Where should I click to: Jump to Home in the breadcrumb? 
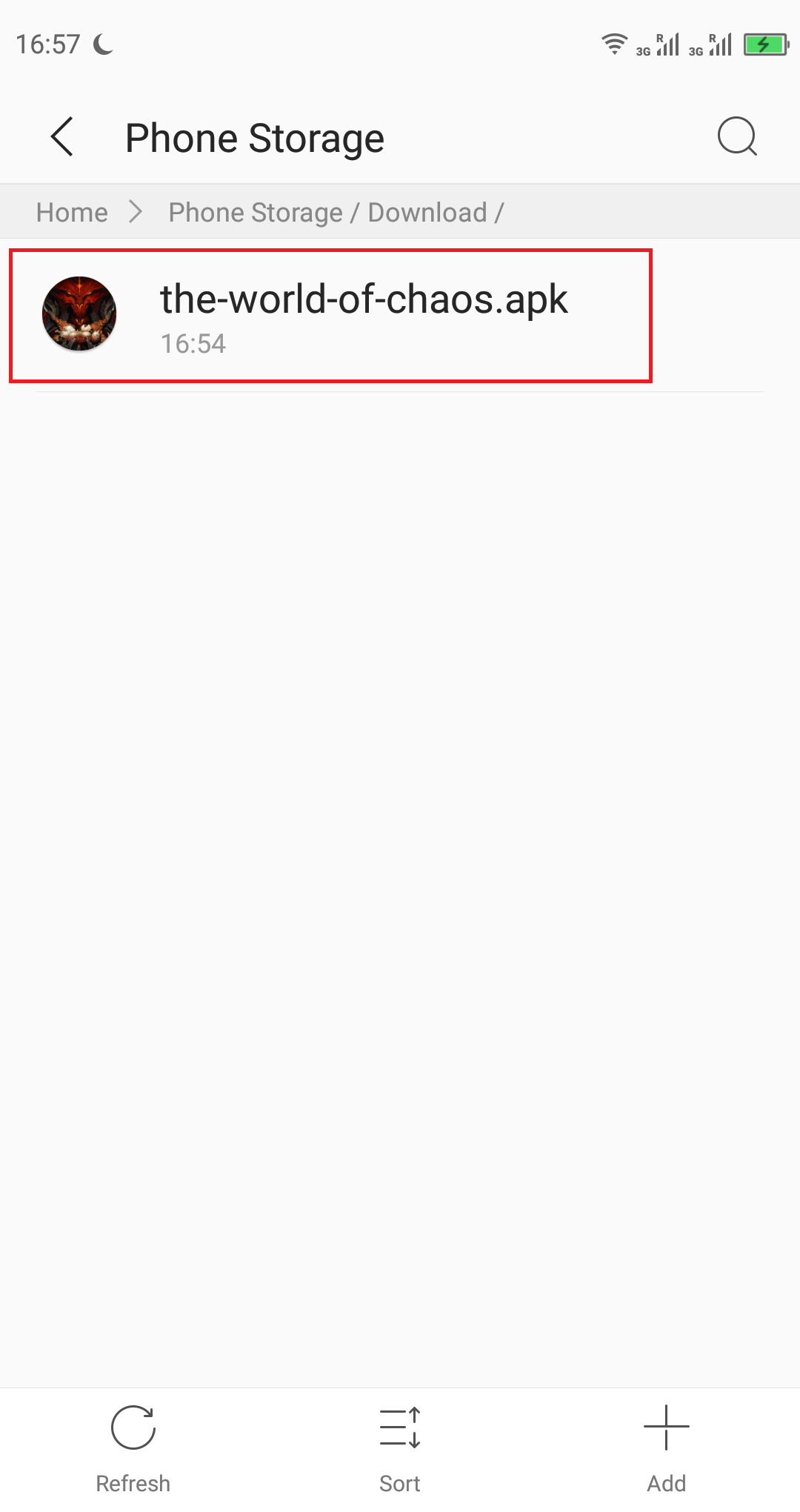click(x=72, y=213)
